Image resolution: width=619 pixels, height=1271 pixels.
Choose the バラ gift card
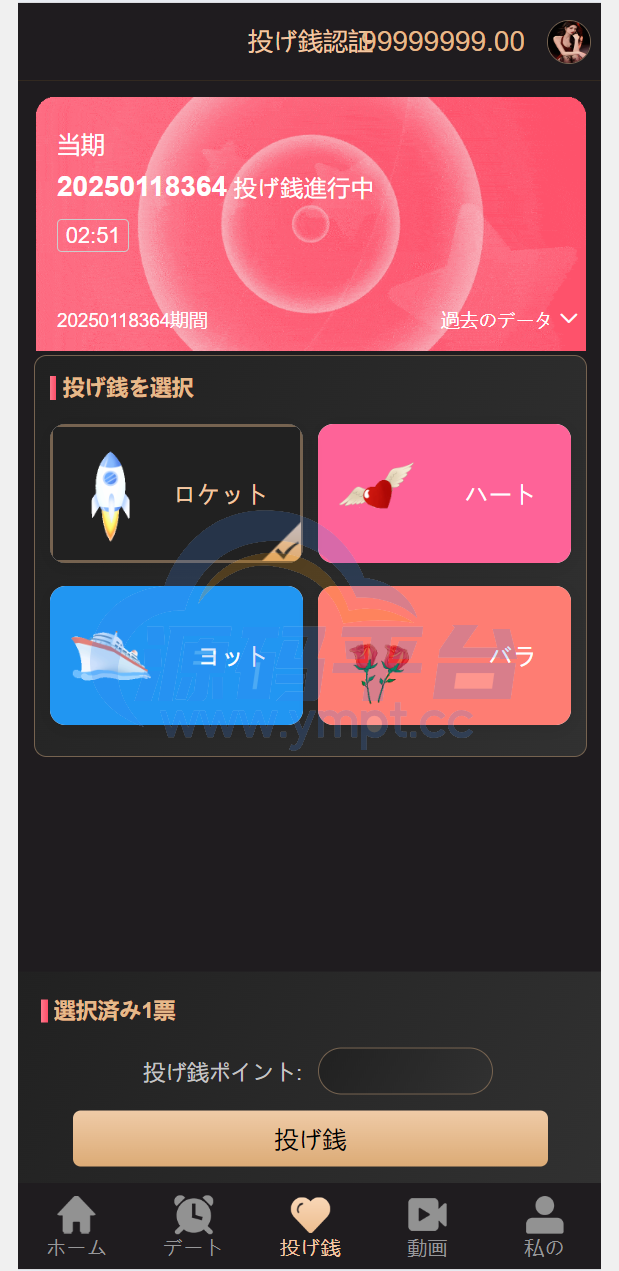tap(444, 655)
